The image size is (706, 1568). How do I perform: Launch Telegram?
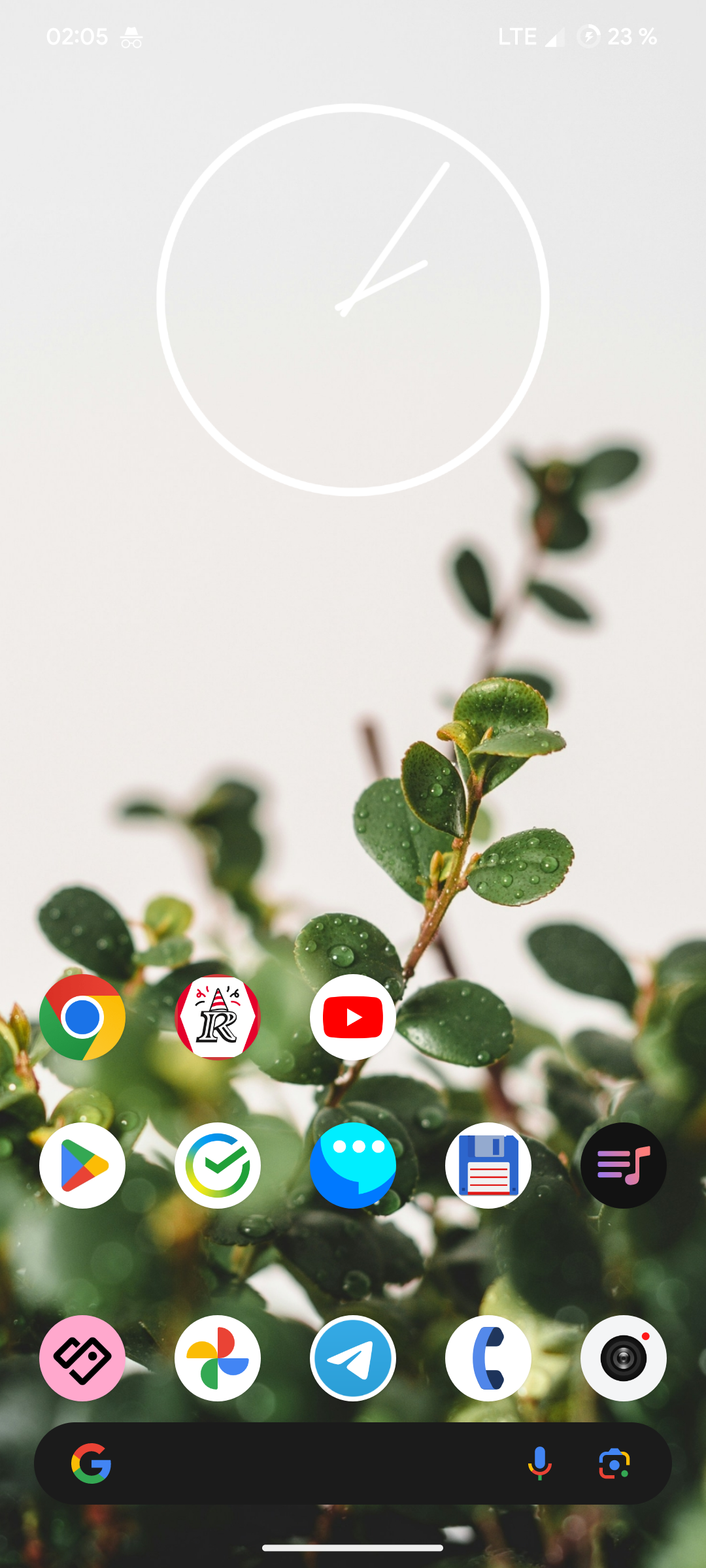[353, 1358]
